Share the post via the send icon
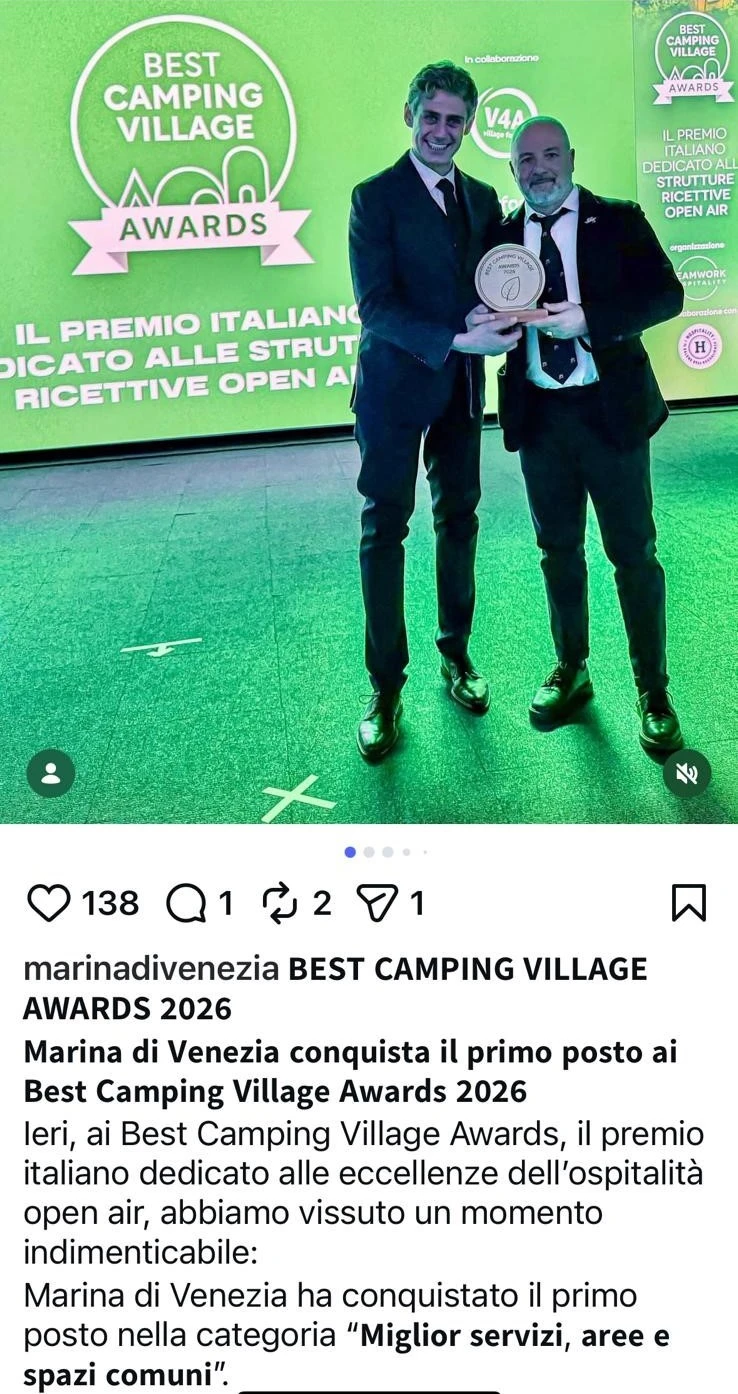The image size is (738, 1394). (x=378, y=904)
